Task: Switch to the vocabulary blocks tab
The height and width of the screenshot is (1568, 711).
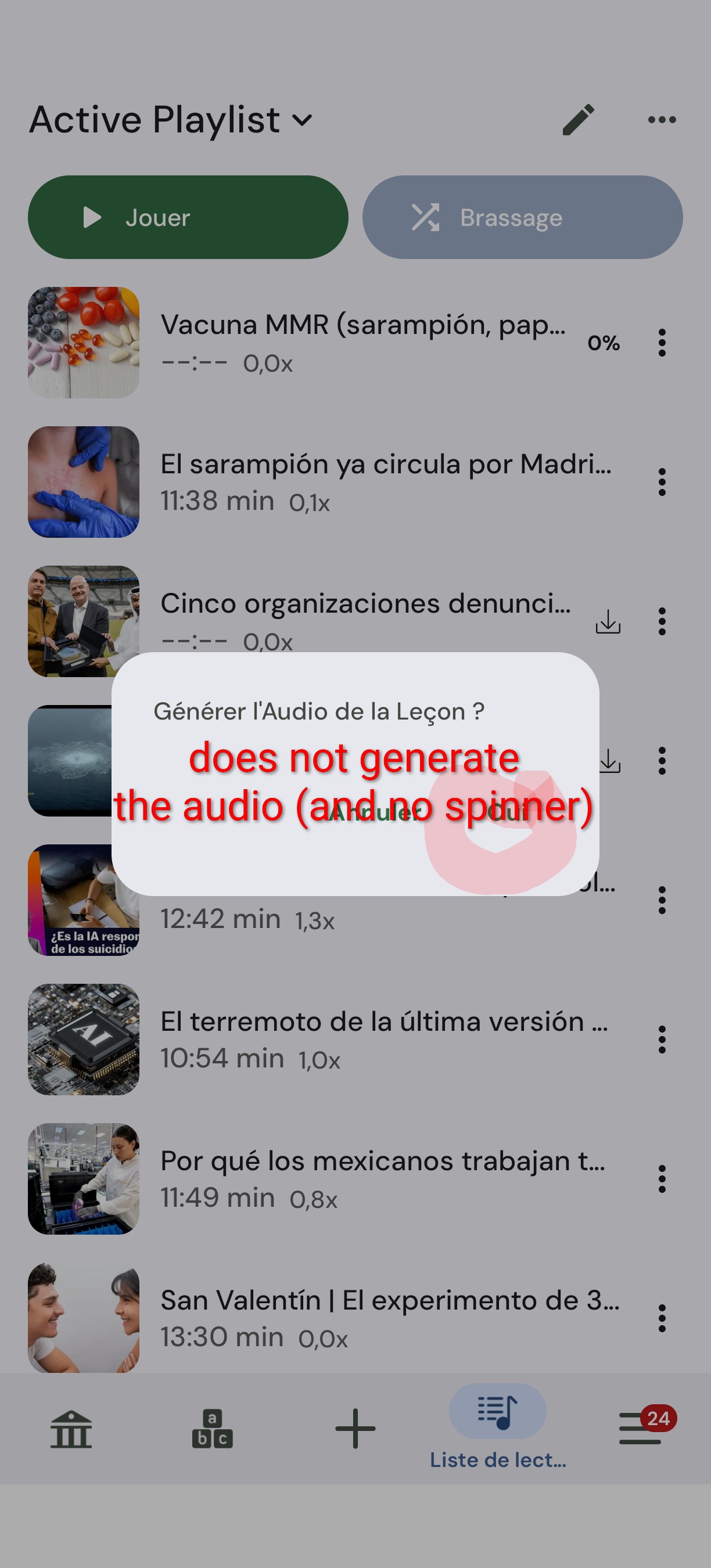Action: point(212,1429)
